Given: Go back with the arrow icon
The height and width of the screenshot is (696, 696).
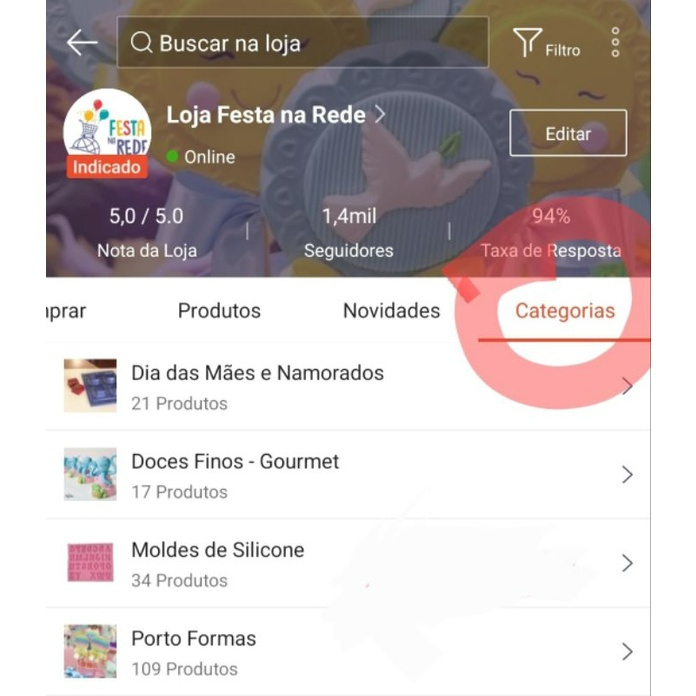Looking at the screenshot, I should pyautogui.click(x=82, y=43).
